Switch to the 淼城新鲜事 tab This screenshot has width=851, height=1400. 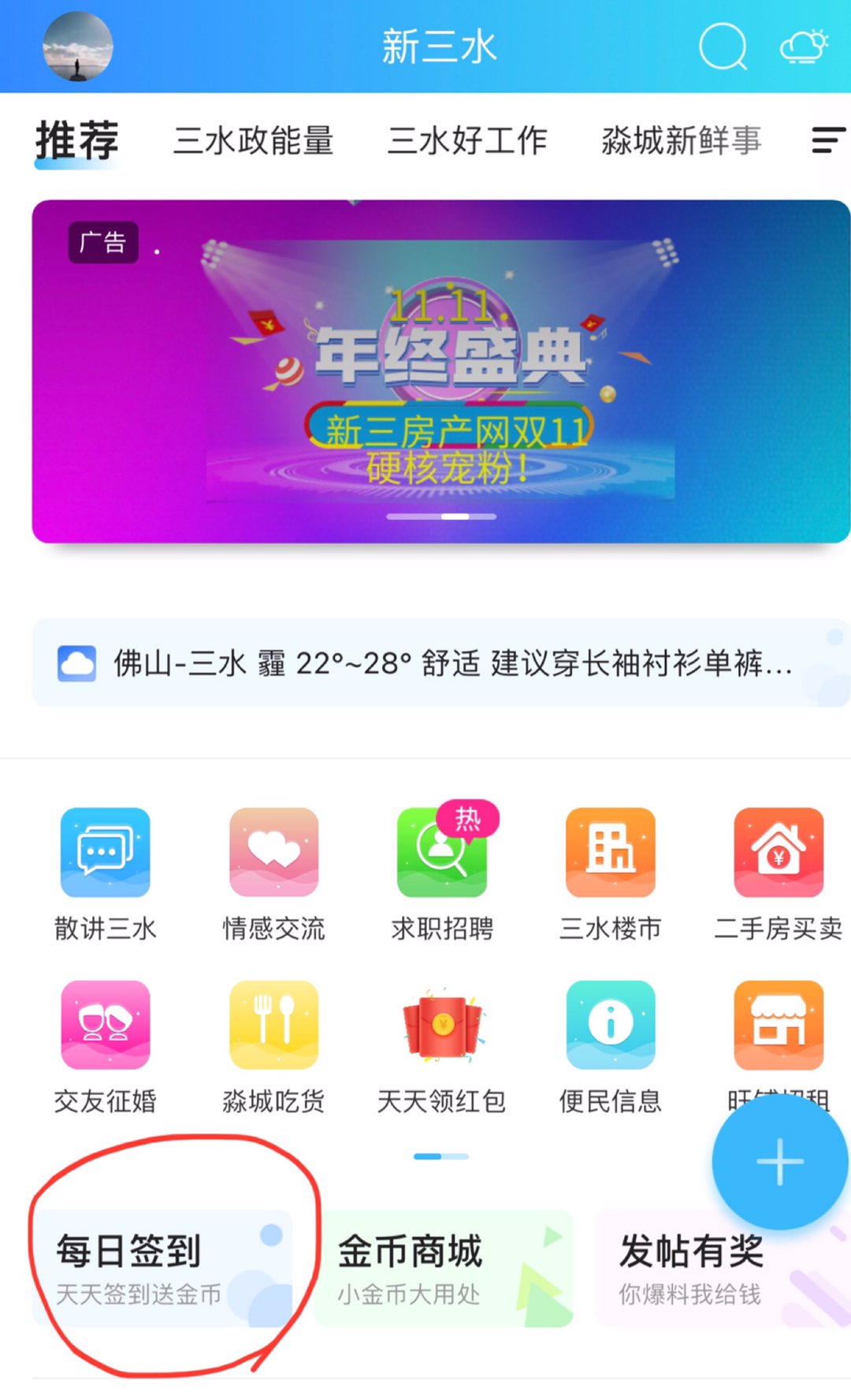(x=682, y=141)
